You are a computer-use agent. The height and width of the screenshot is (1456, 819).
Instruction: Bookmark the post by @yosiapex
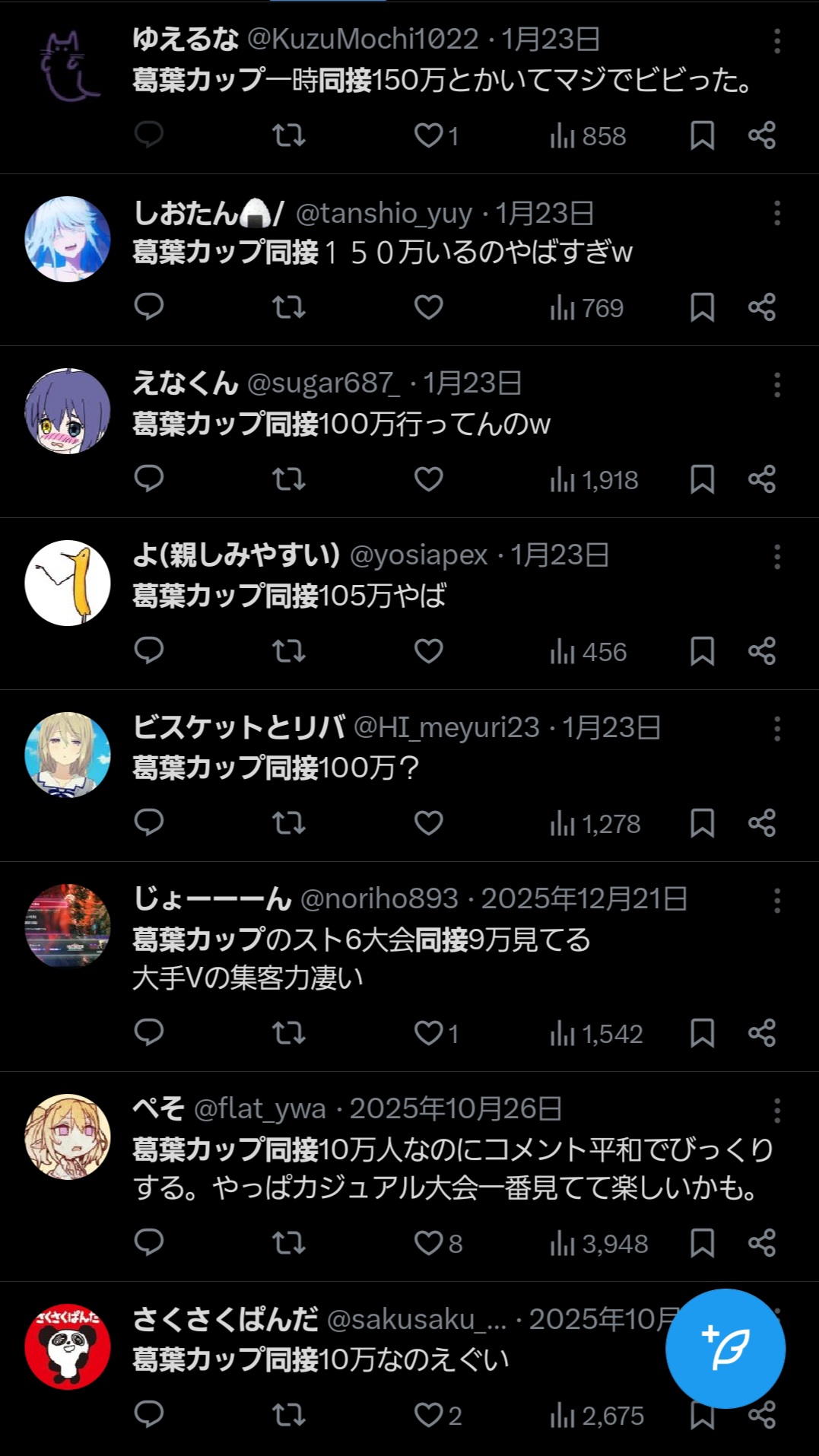(x=702, y=651)
